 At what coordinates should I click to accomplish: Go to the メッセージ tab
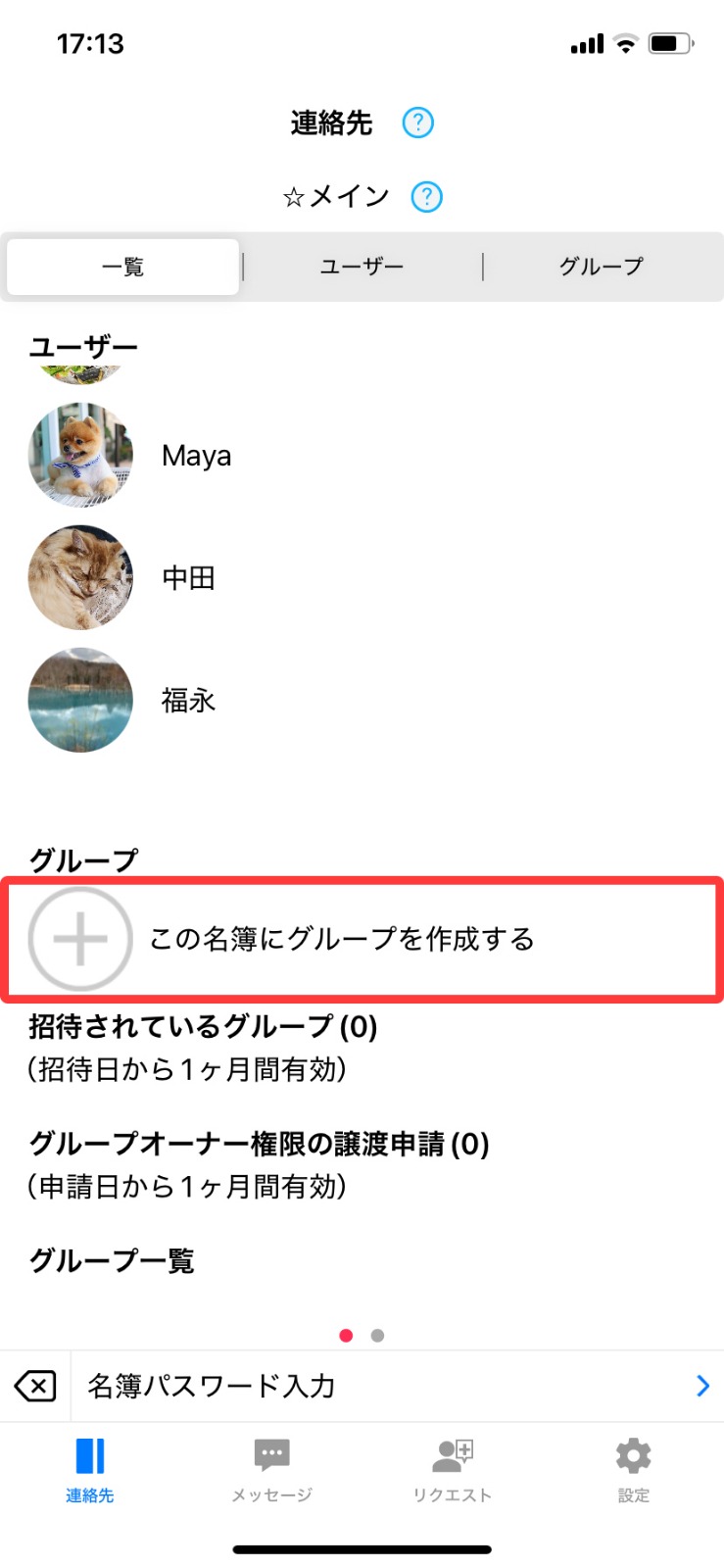coord(271,1468)
